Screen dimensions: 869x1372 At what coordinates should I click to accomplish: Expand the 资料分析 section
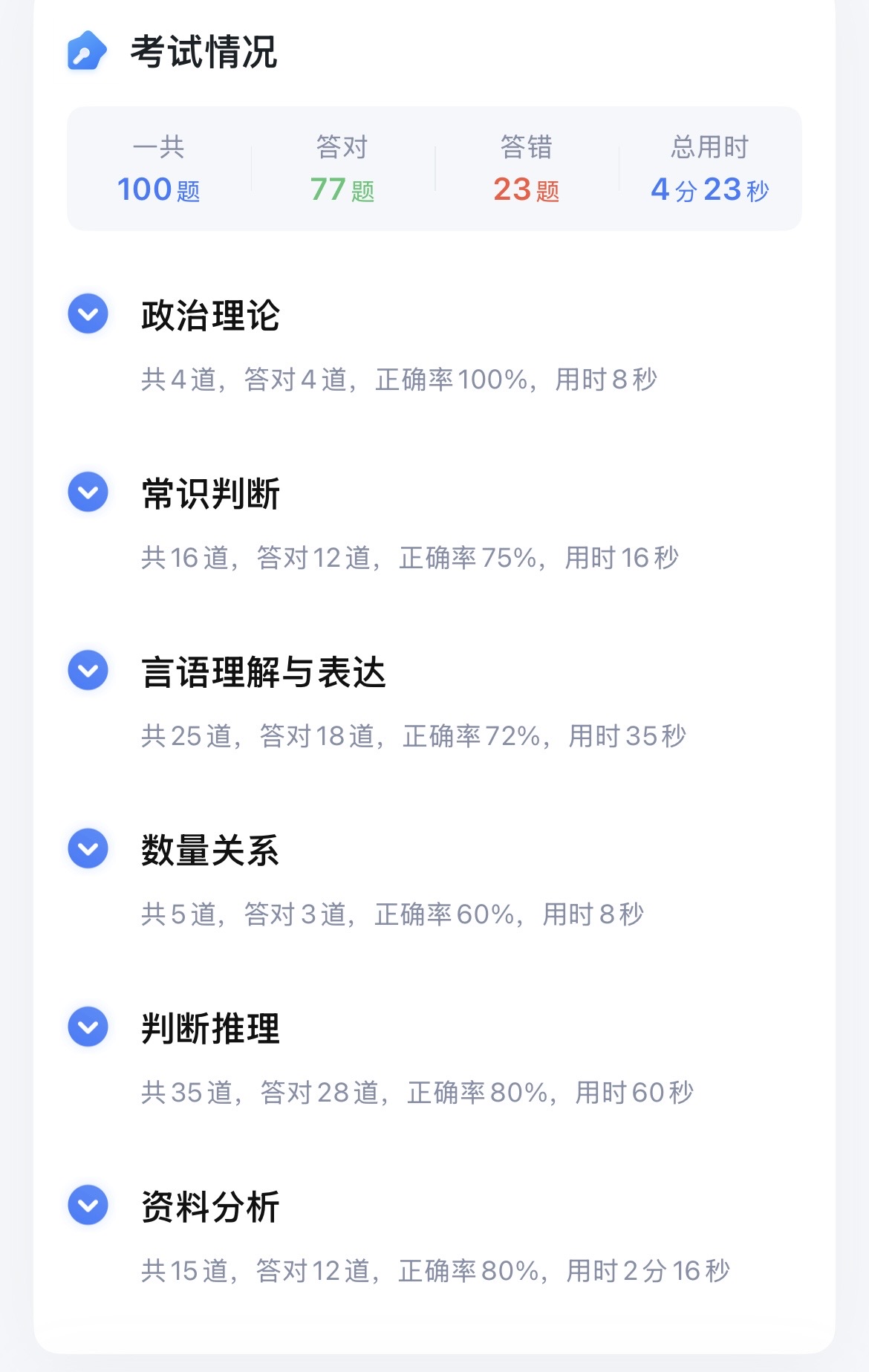[x=88, y=1206]
